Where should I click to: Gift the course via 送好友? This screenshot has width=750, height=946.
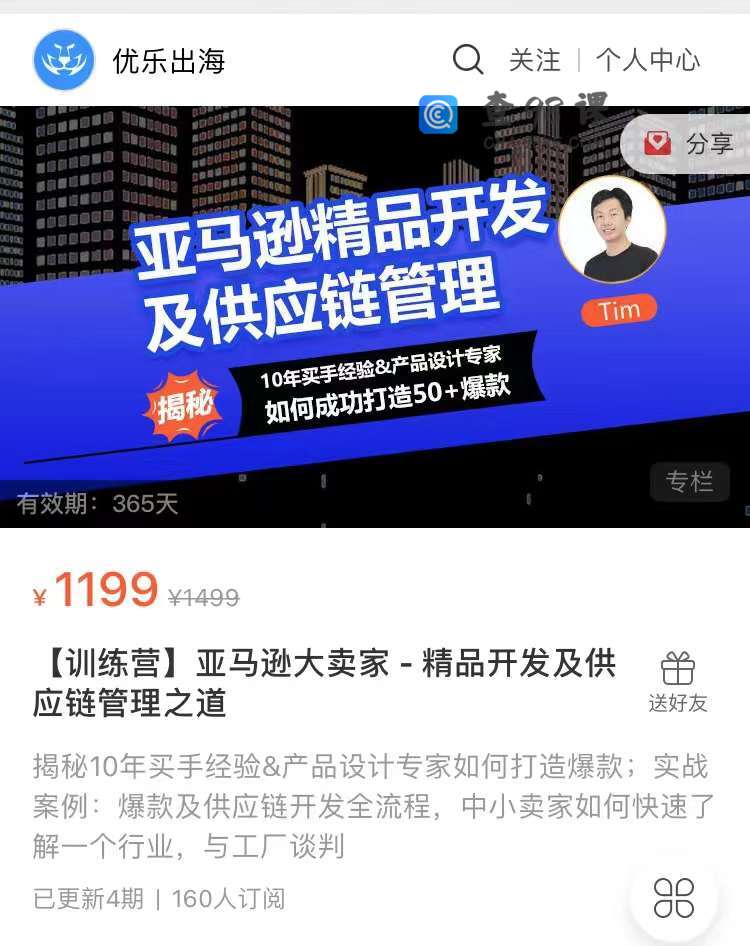tap(678, 682)
